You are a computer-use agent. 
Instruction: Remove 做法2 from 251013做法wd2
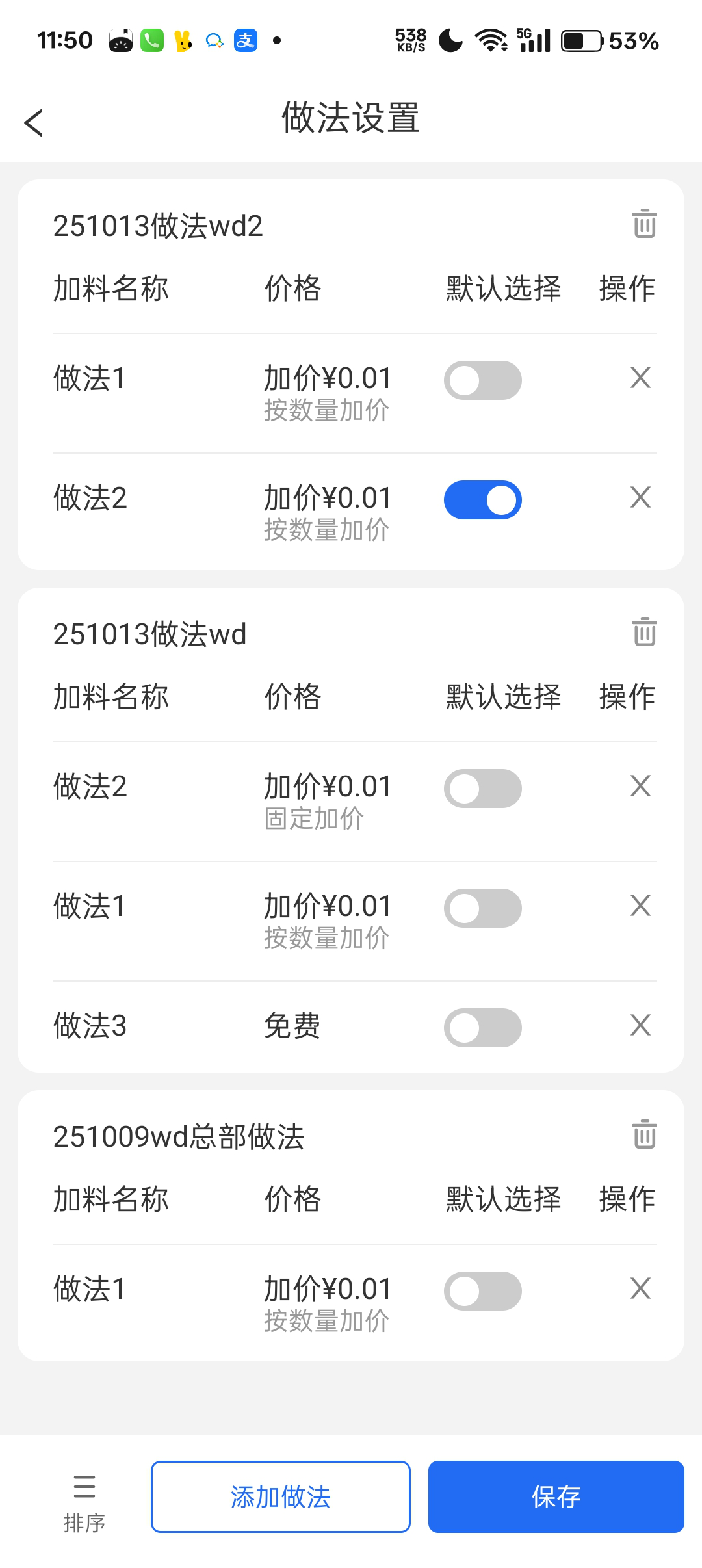coord(640,497)
